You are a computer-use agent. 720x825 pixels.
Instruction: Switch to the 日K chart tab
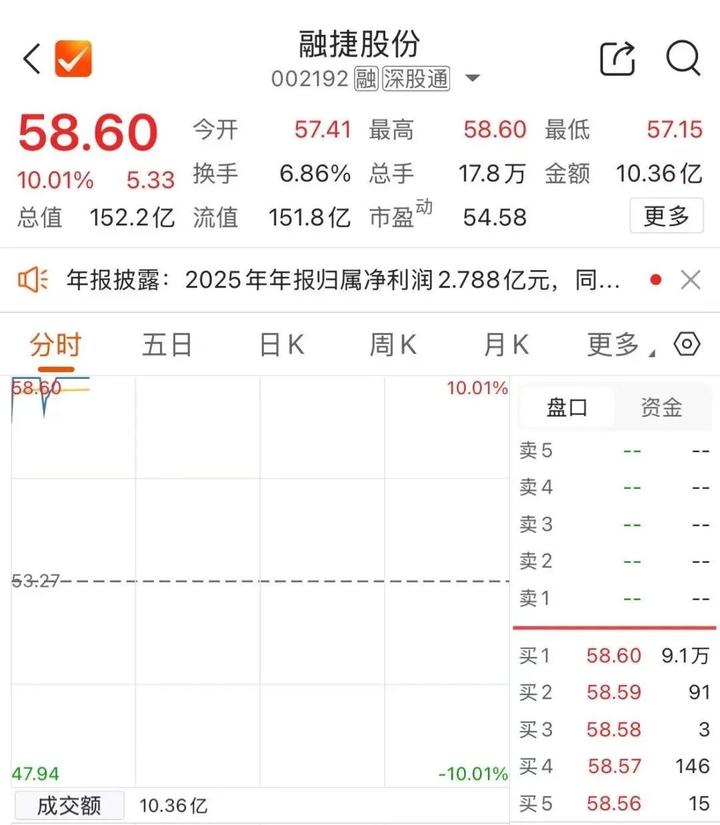coord(281,345)
